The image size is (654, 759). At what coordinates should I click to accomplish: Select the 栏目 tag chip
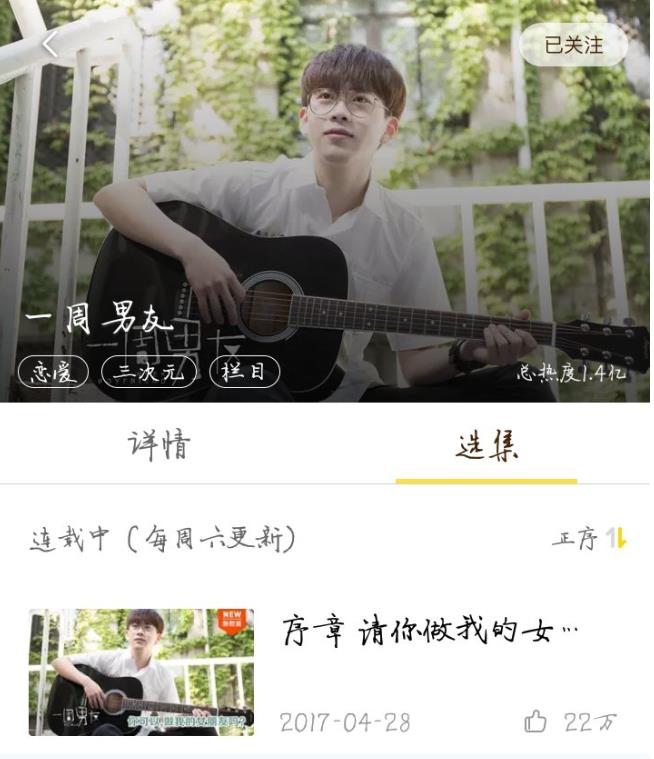coord(244,372)
